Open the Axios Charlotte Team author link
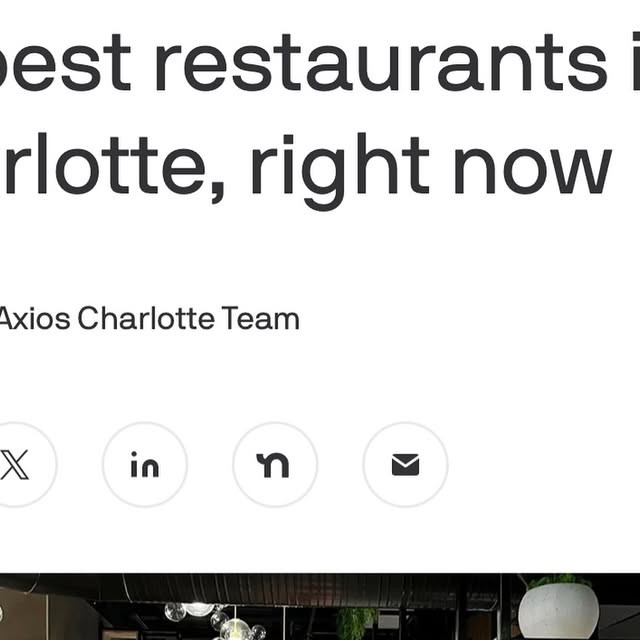 (148, 319)
